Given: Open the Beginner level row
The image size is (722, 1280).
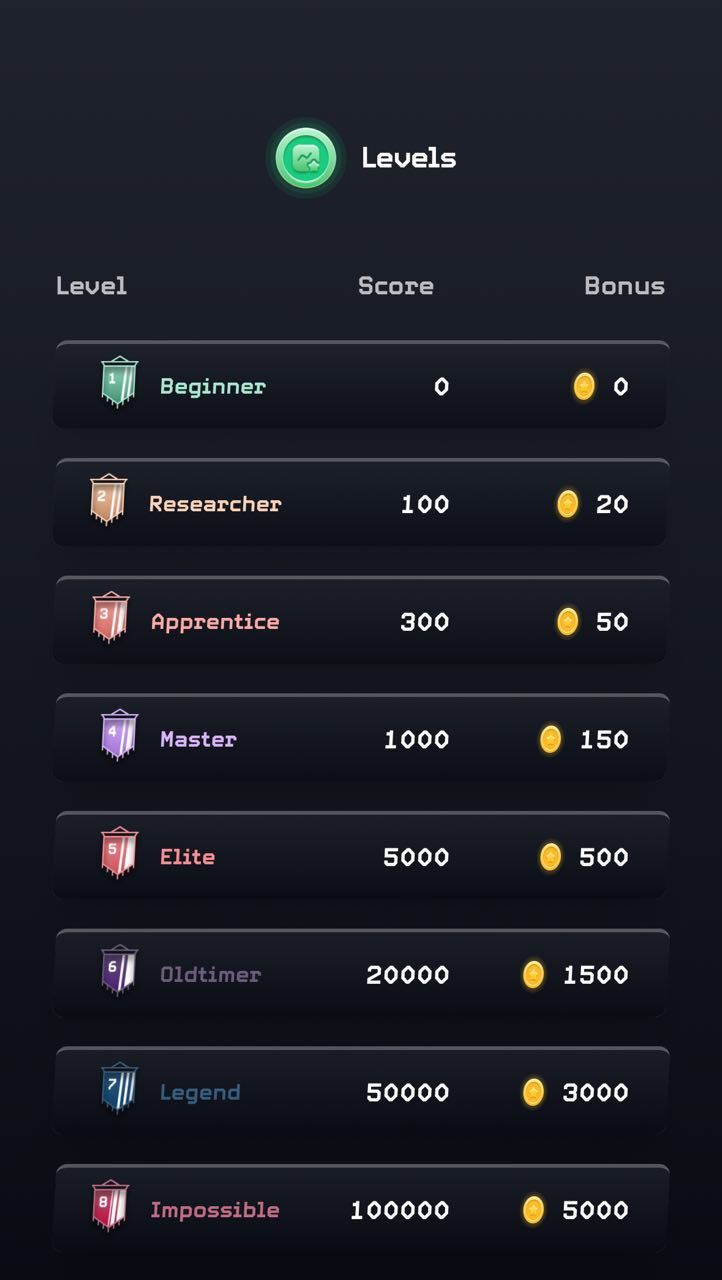Looking at the screenshot, I should (x=361, y=385).
